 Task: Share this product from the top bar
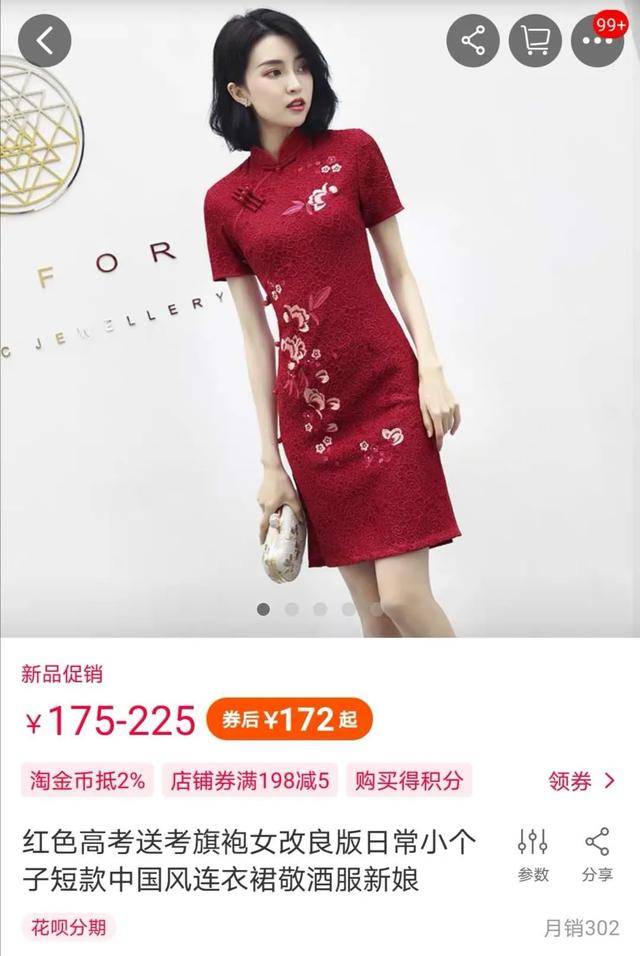(x=473, y=41)
